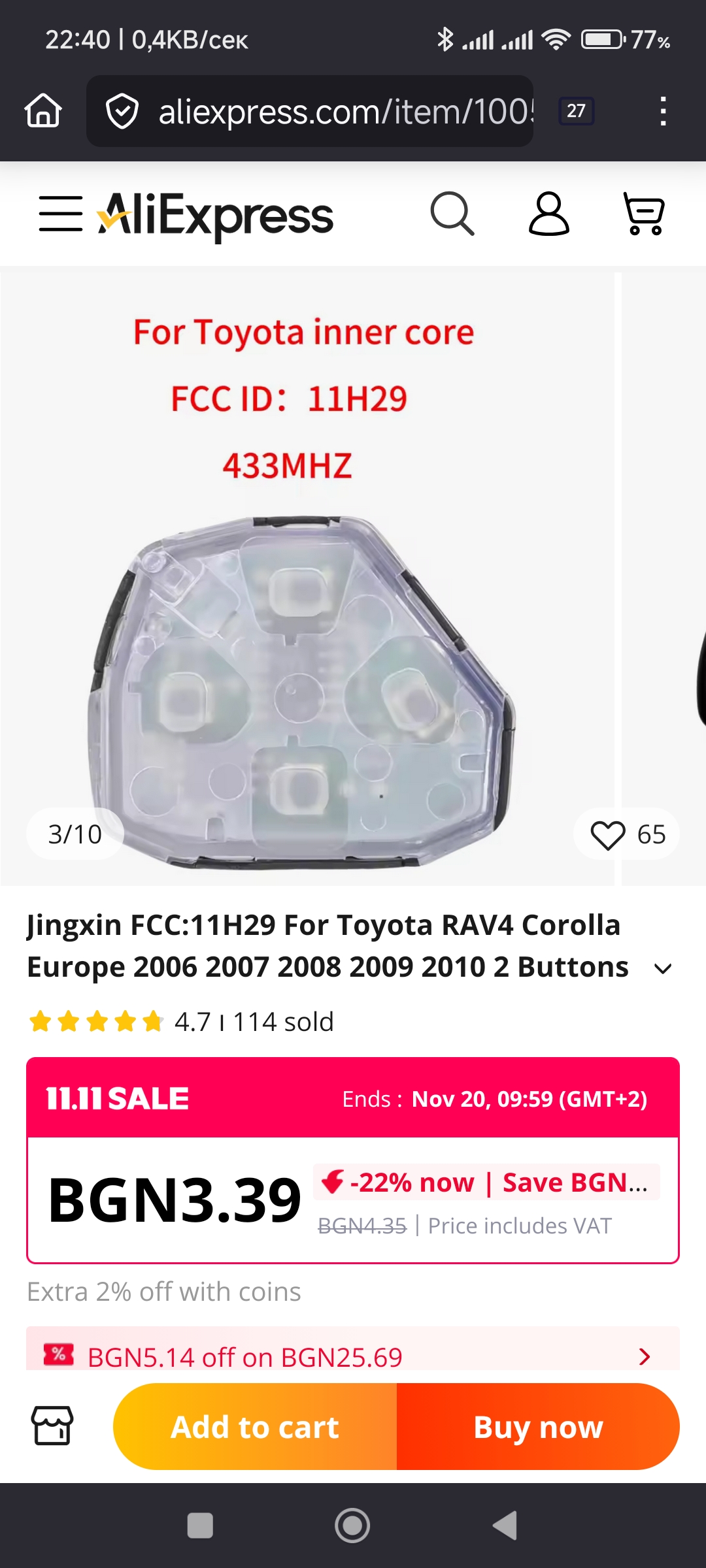Open the shopping cart

point(644,214)
